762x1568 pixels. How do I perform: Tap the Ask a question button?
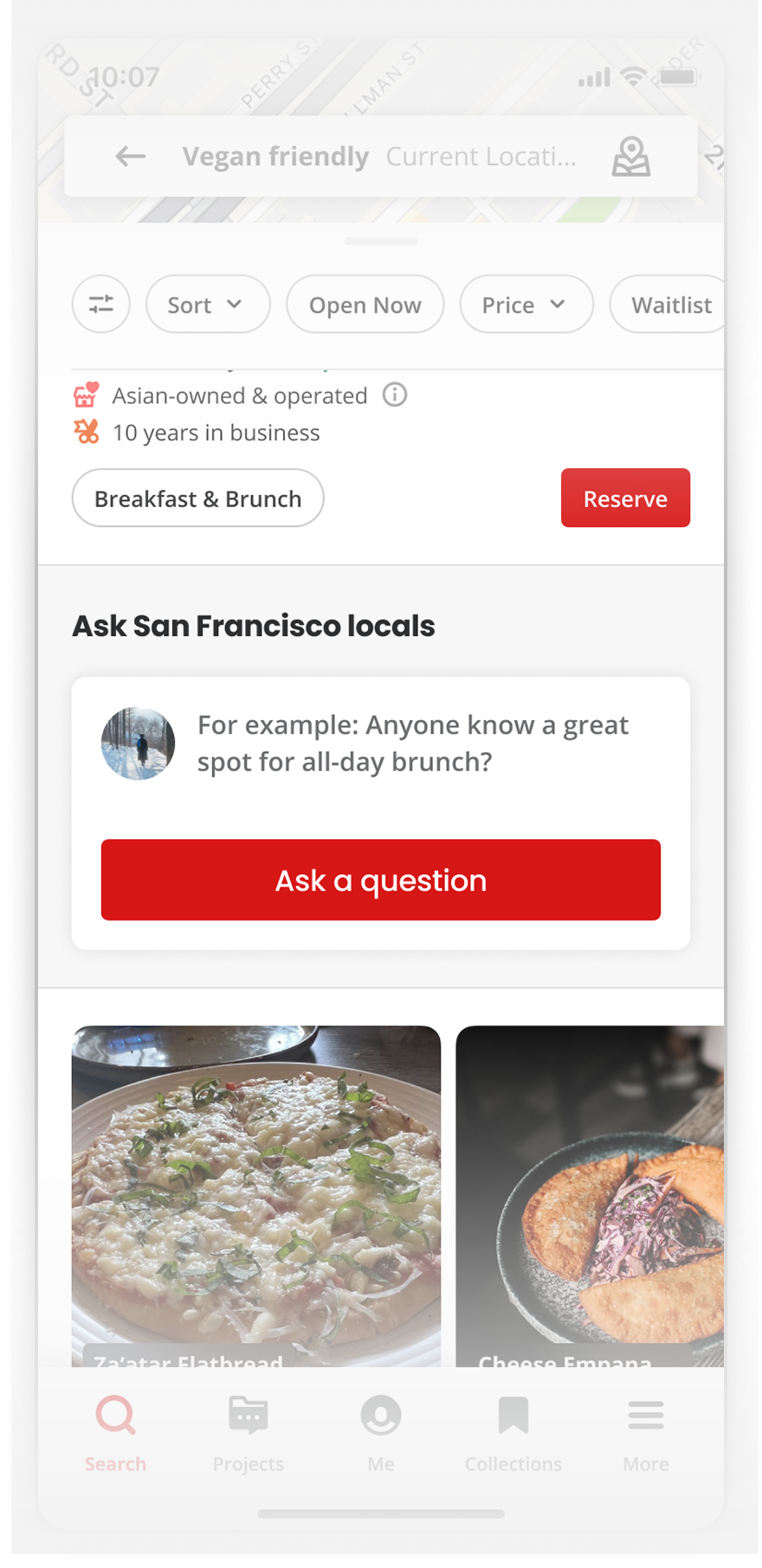click(x=381, y=880)
